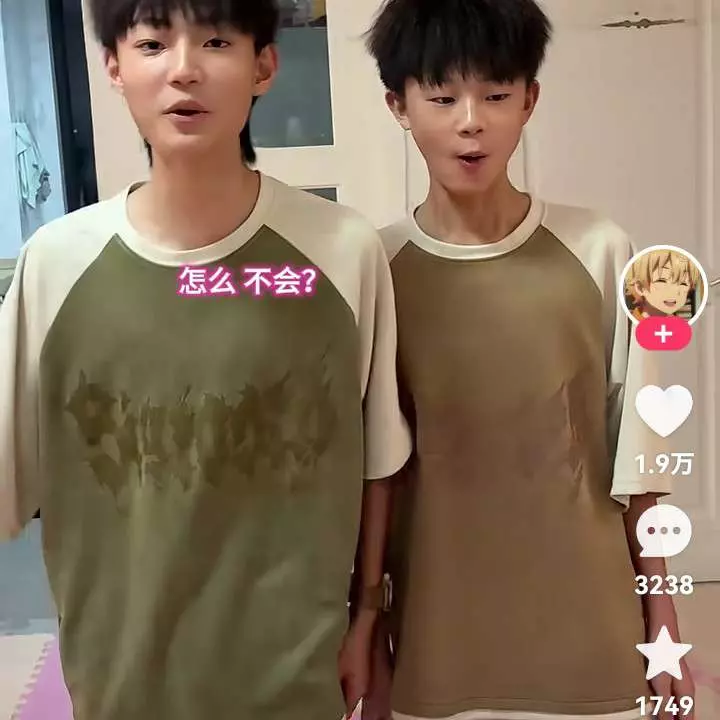Follow the creator with the plus button
This screenshot has width=720, height=720.
(x=663, y=334)
